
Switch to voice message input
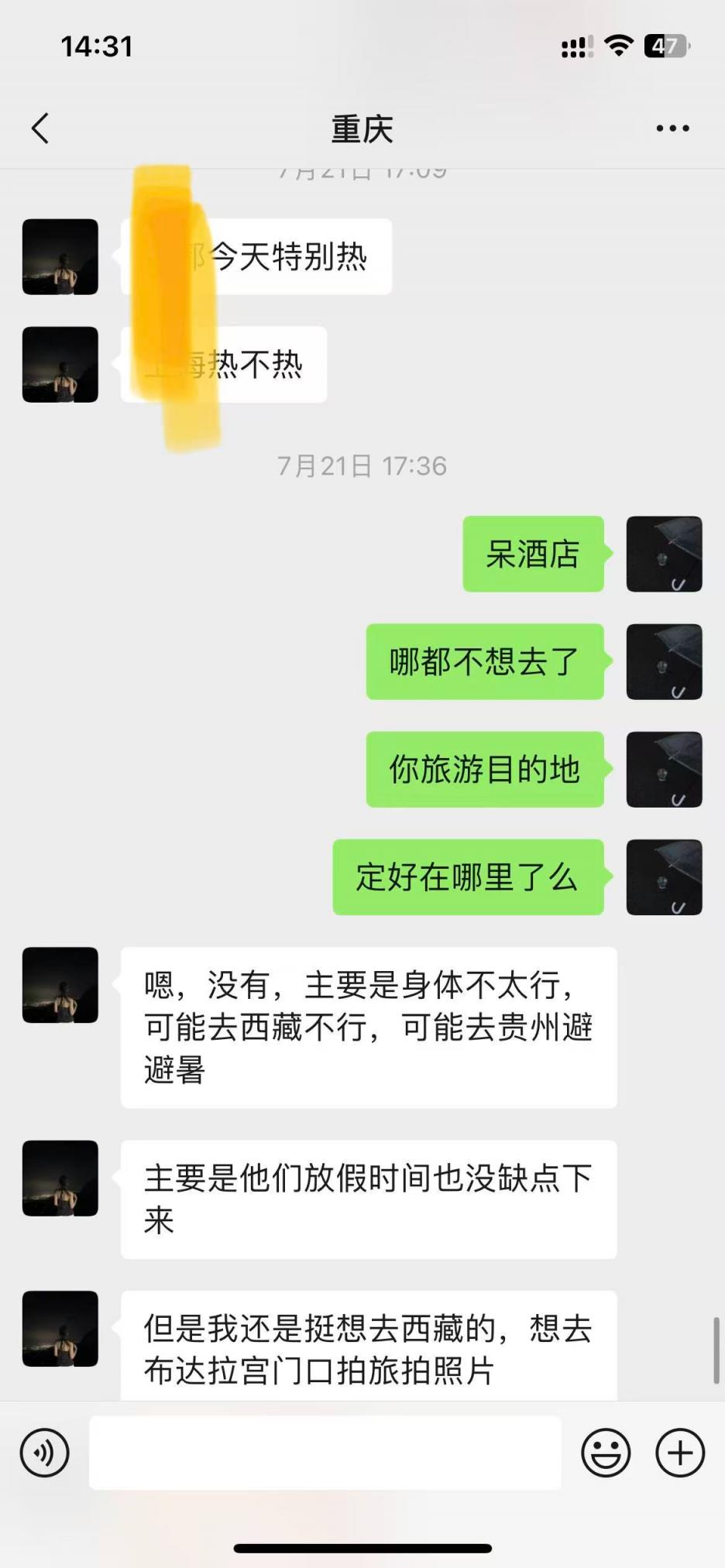[x=45, y=1453]
